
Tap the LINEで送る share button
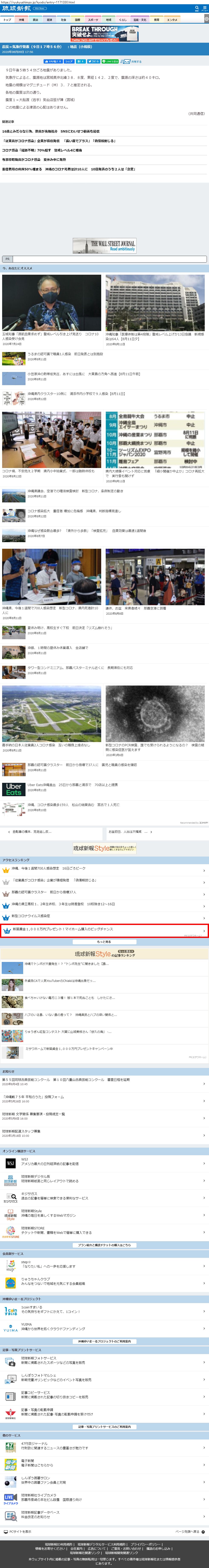point(110,61)
